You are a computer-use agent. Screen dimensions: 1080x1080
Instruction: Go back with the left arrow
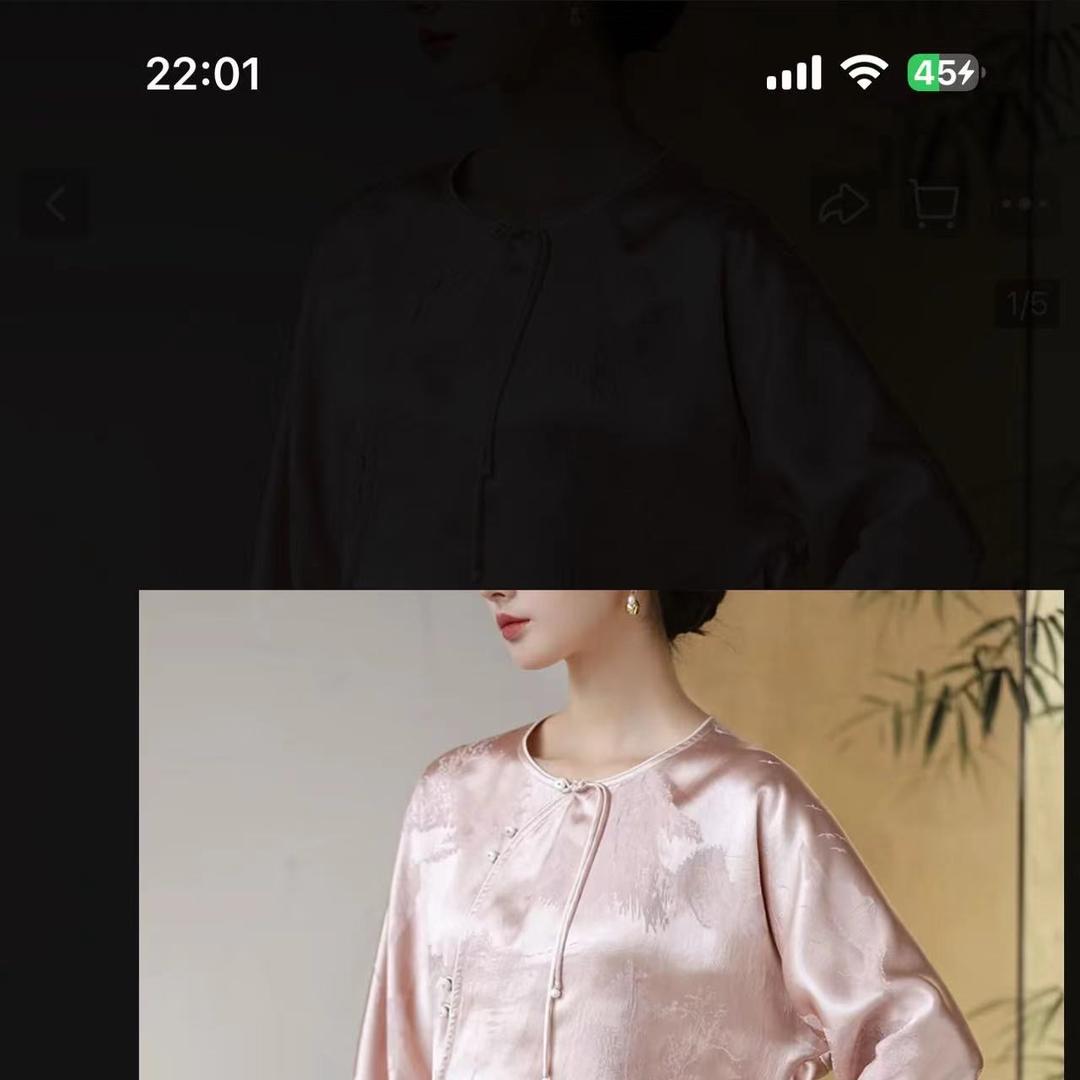pyautogui.click(x=55, y=204)
